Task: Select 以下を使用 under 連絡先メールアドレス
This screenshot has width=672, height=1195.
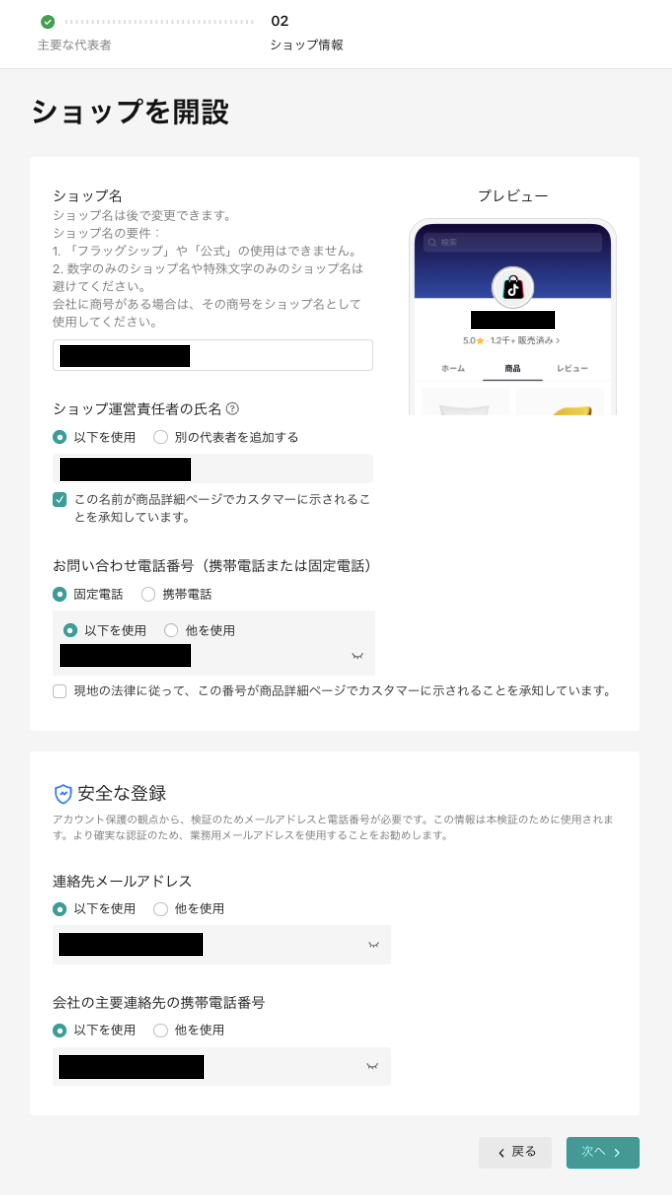Action: [x=60, y=909]
